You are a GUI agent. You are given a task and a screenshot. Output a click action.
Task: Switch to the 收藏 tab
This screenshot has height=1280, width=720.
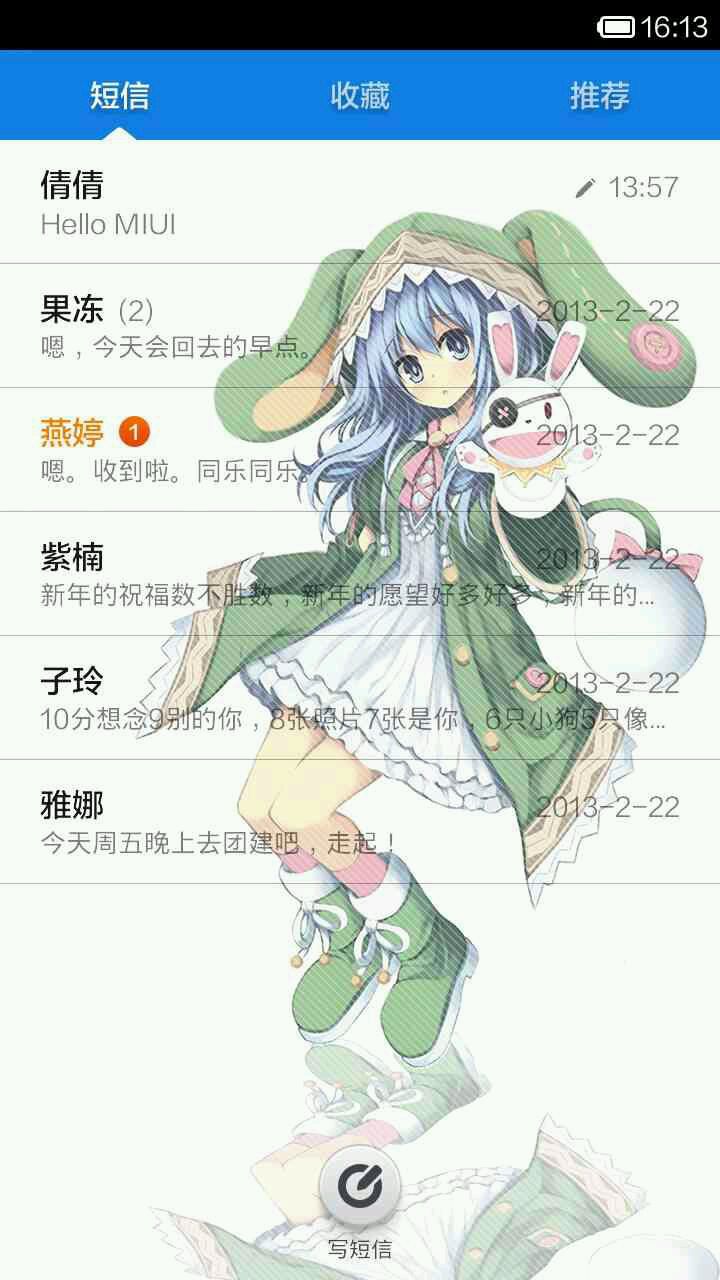[x=360, y=96]
